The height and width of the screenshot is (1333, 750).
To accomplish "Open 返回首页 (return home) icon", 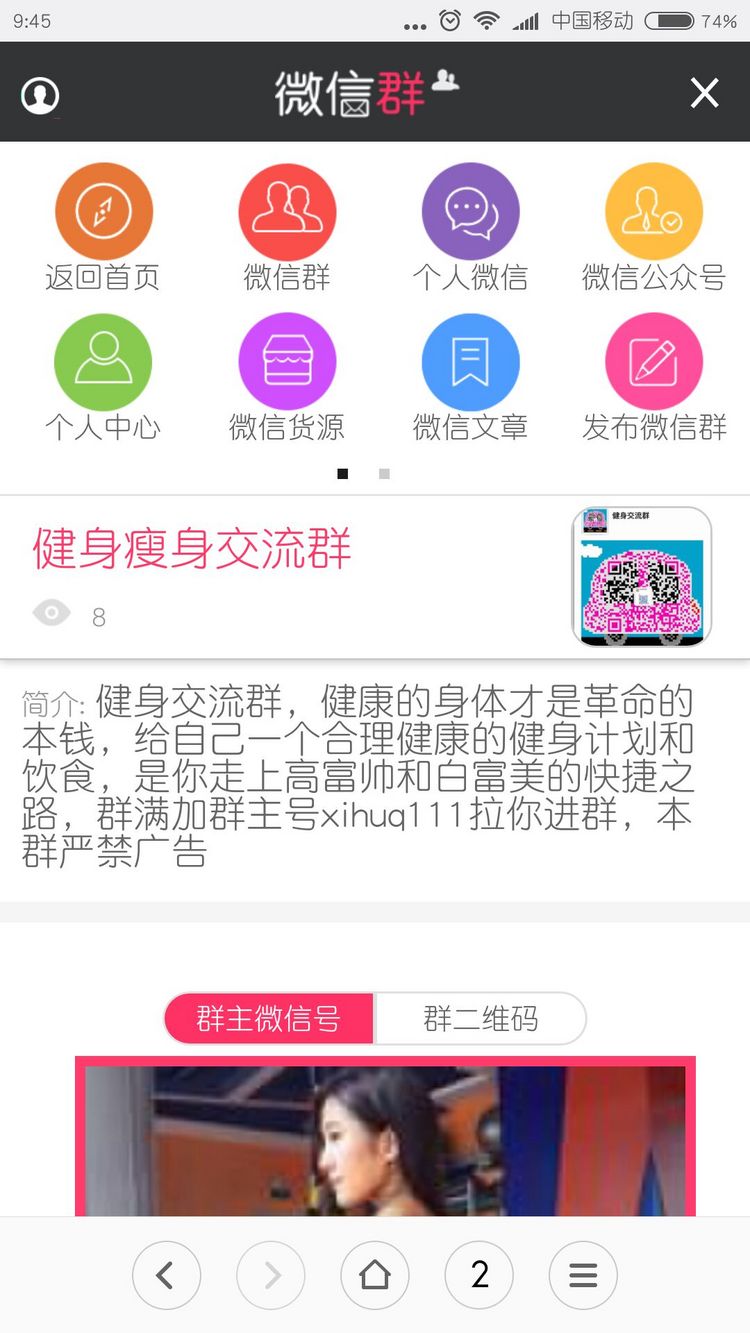I will (103, 212).
